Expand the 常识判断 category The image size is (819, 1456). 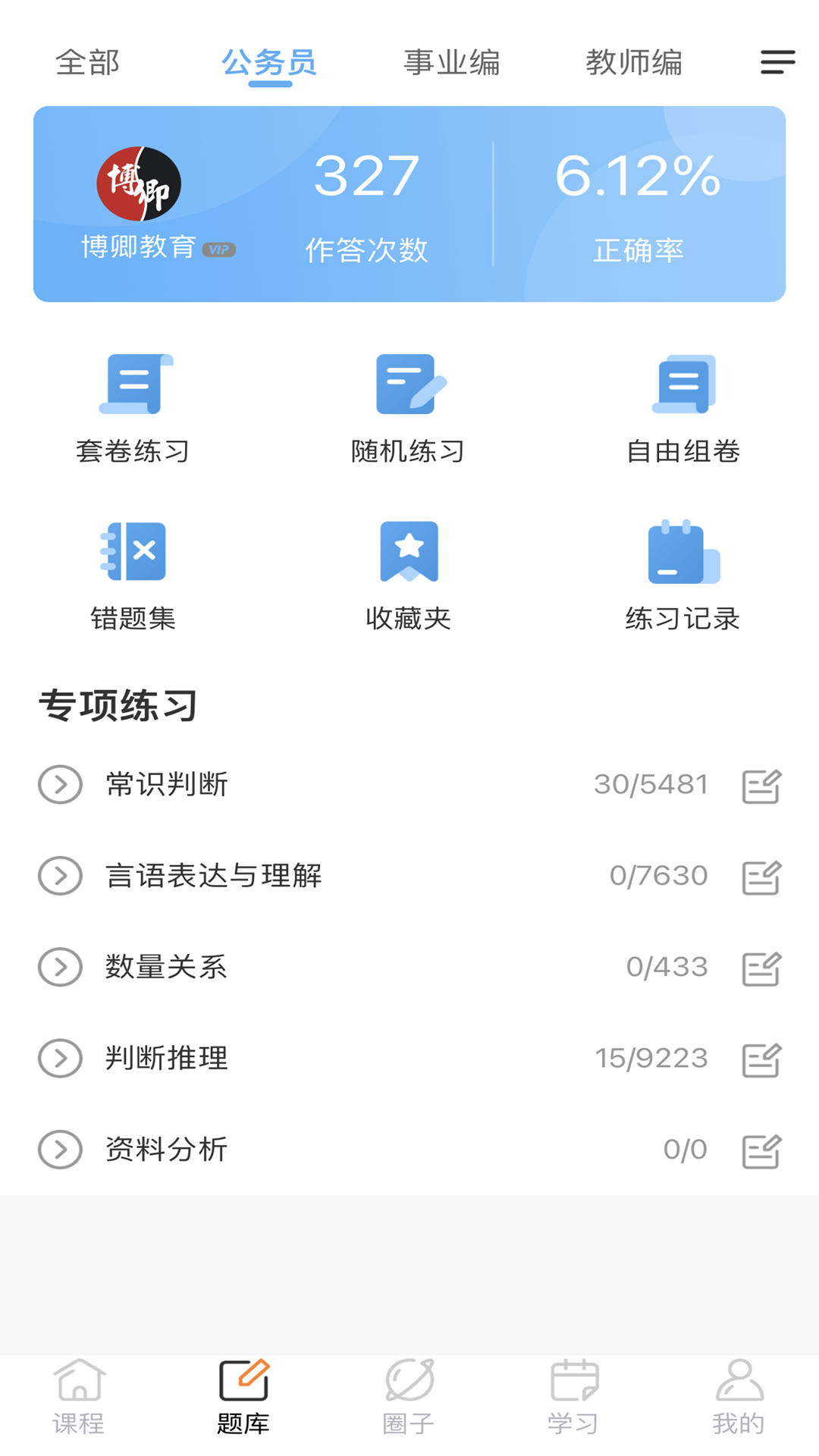59,785
